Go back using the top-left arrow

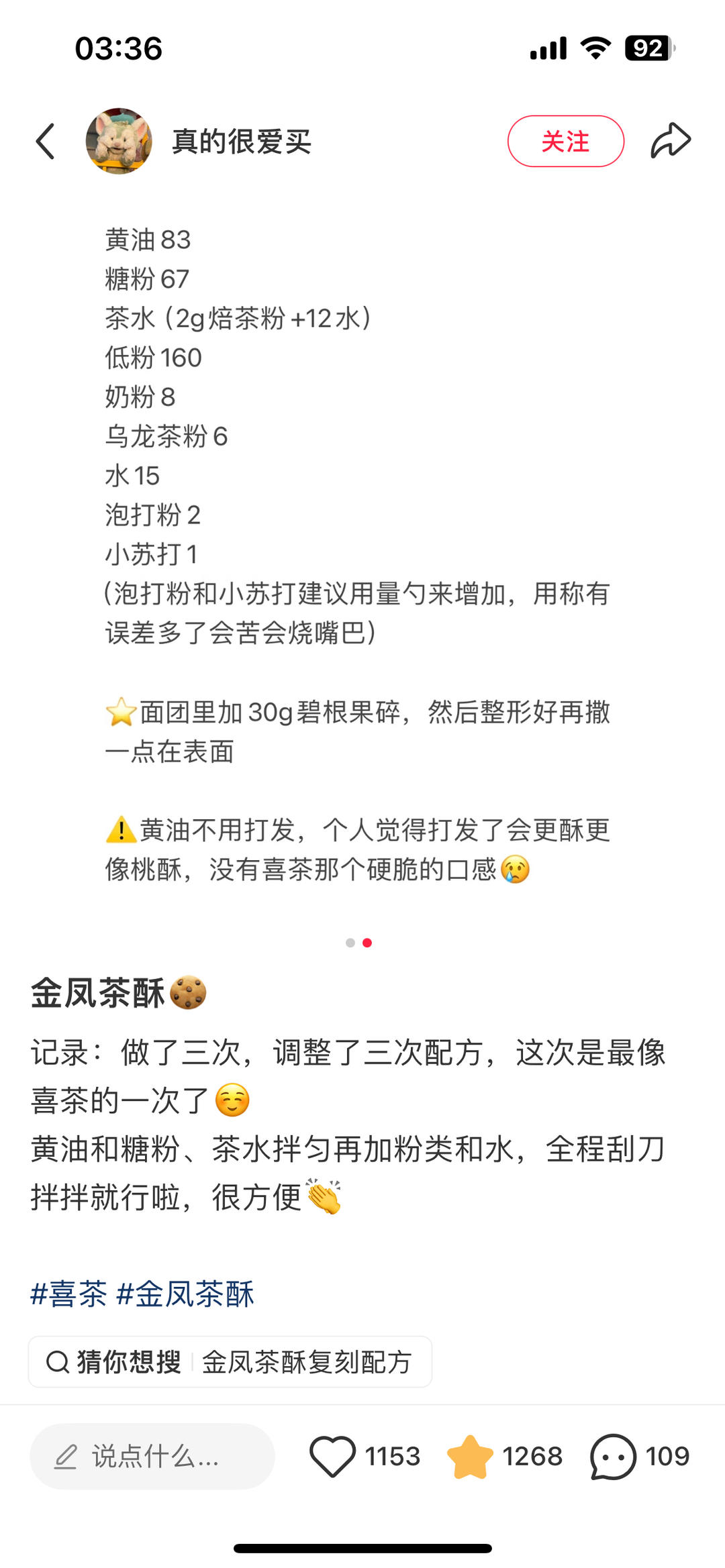(x=46, y=142)
